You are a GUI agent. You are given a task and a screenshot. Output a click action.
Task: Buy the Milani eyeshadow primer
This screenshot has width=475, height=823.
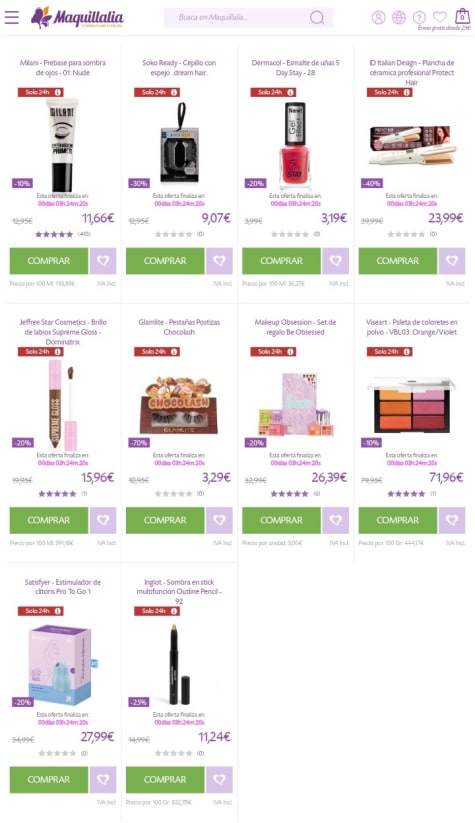(49, 261)
